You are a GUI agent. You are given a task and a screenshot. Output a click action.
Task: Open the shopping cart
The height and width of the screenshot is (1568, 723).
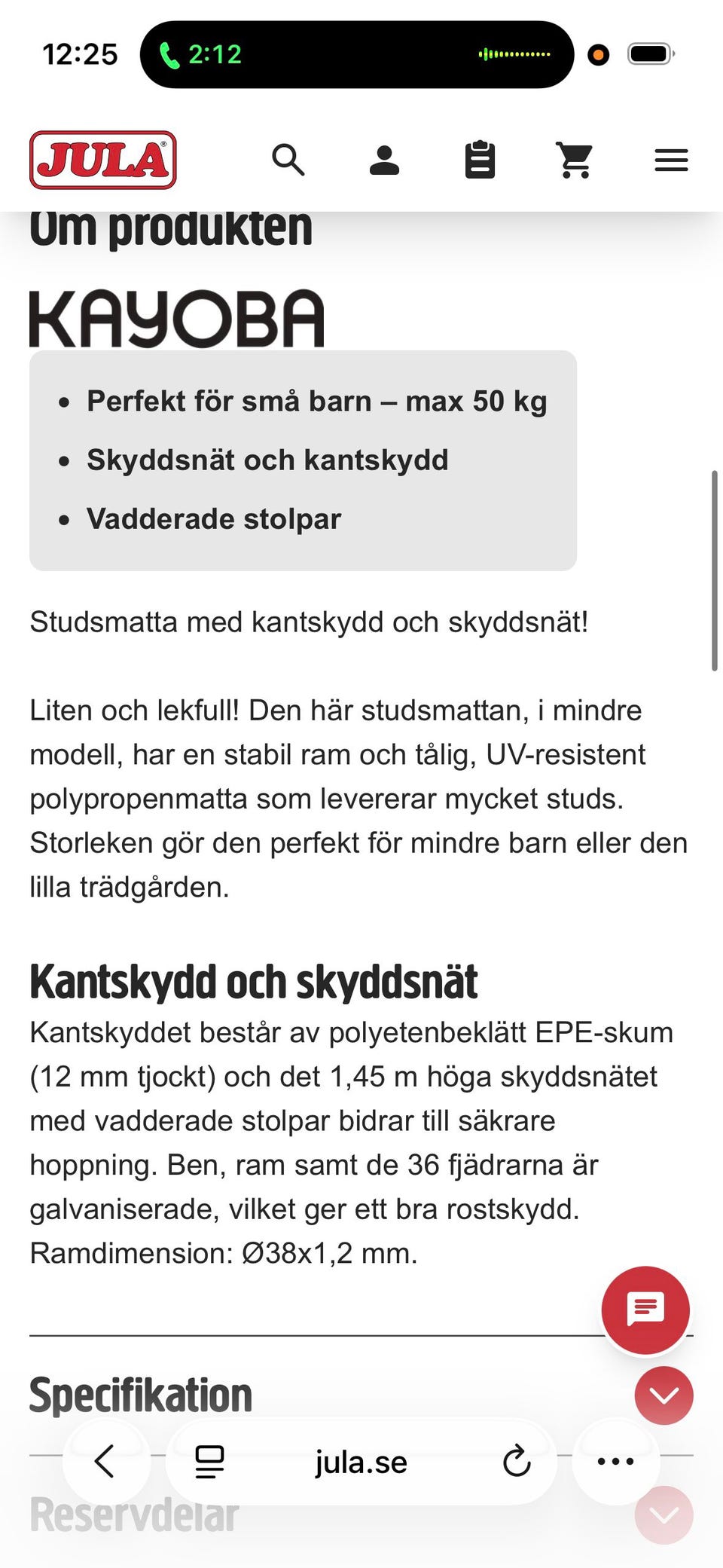click(575, 160)
